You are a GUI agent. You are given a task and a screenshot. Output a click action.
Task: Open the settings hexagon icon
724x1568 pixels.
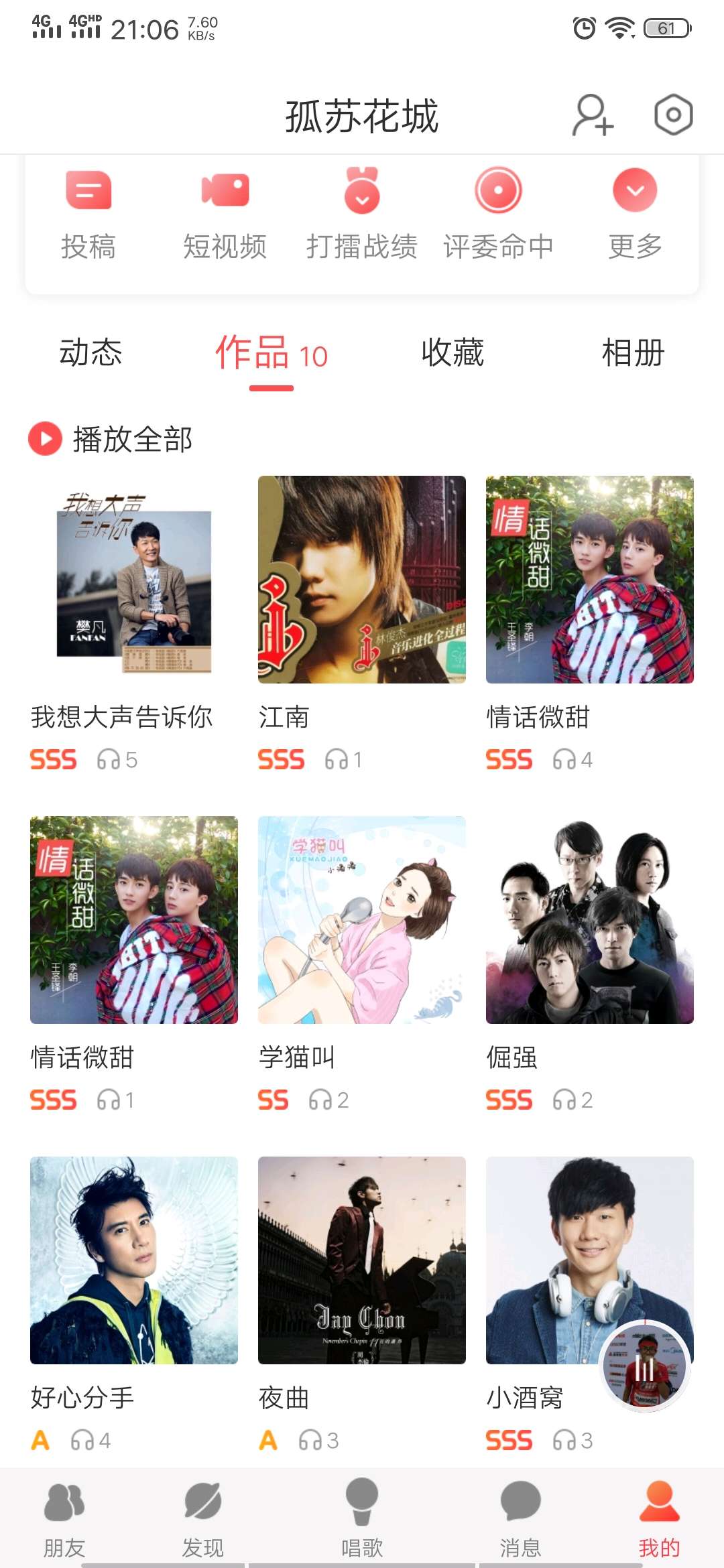click(x=673, y=115)
